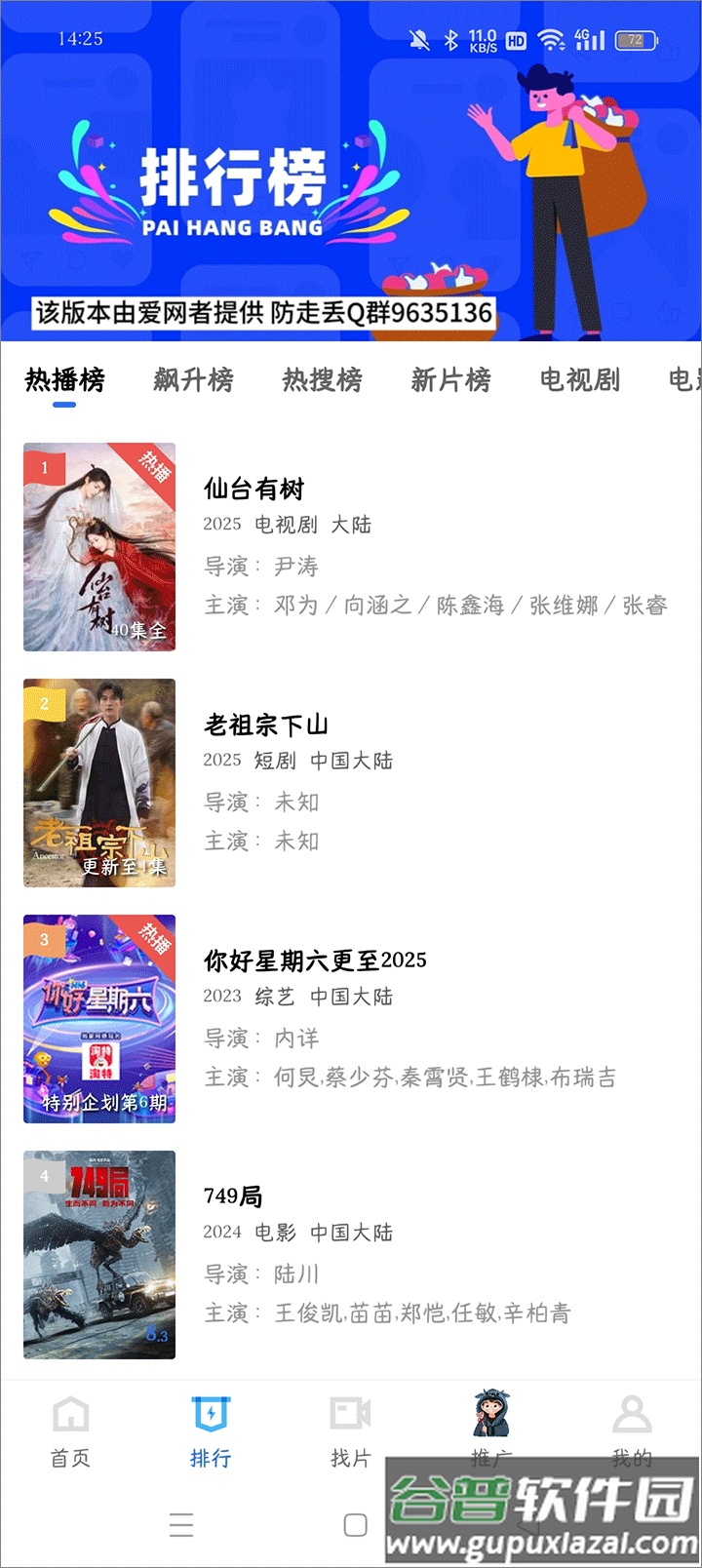The width and height of the screenshot is (702, 1568).
Task: Switch to the 找片 tab
Action: point(351,1431)
